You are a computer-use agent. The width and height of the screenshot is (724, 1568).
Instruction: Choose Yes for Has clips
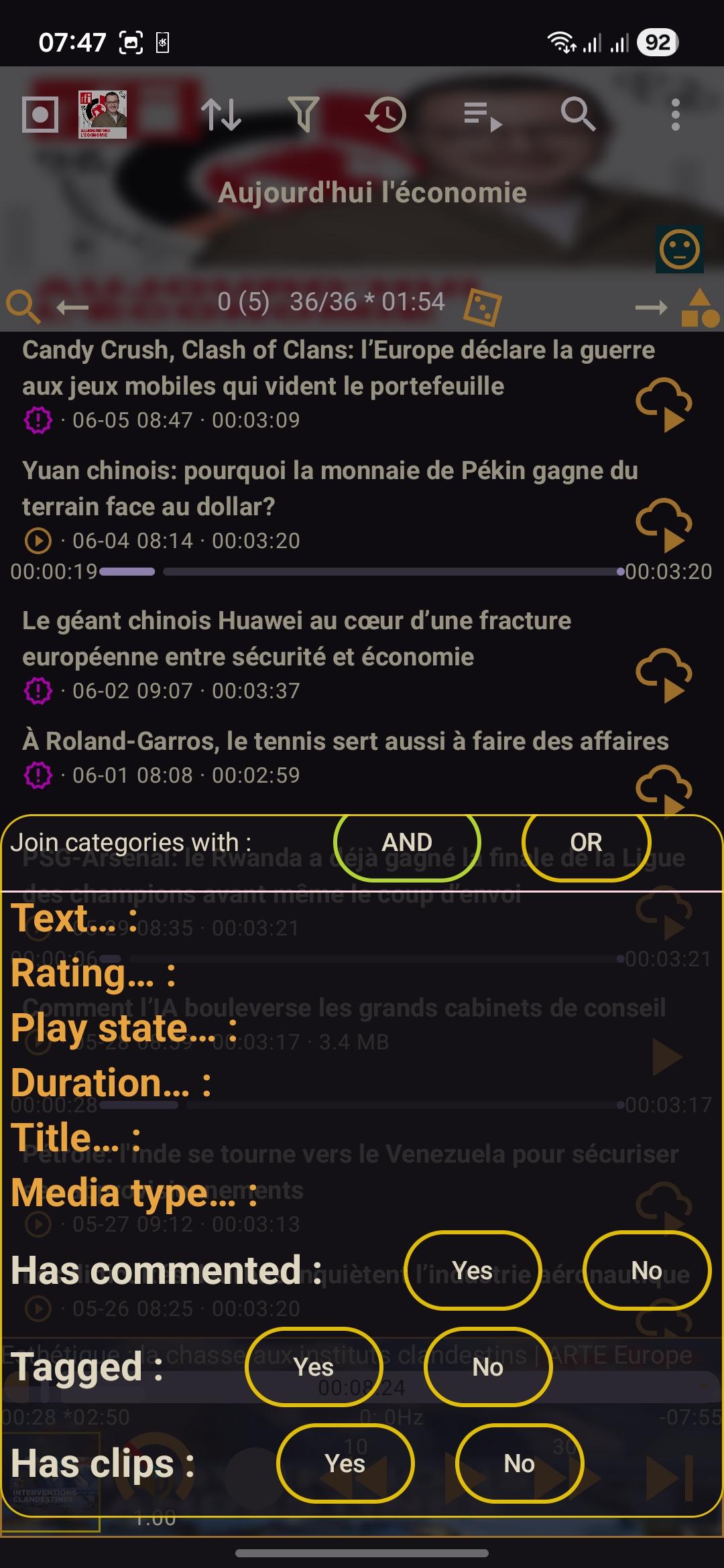(345, 1463)
